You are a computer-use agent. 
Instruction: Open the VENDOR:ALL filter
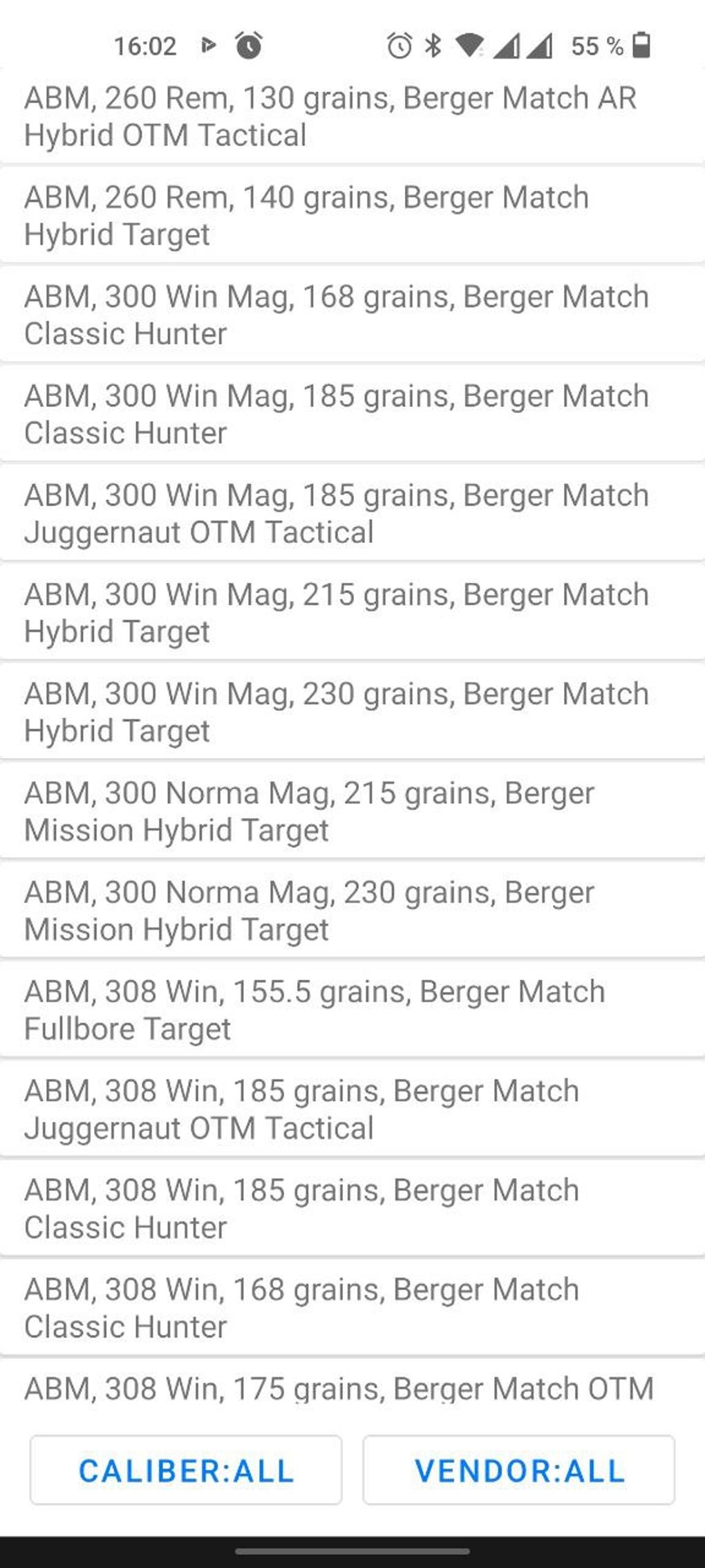(x=518, y=1470)
